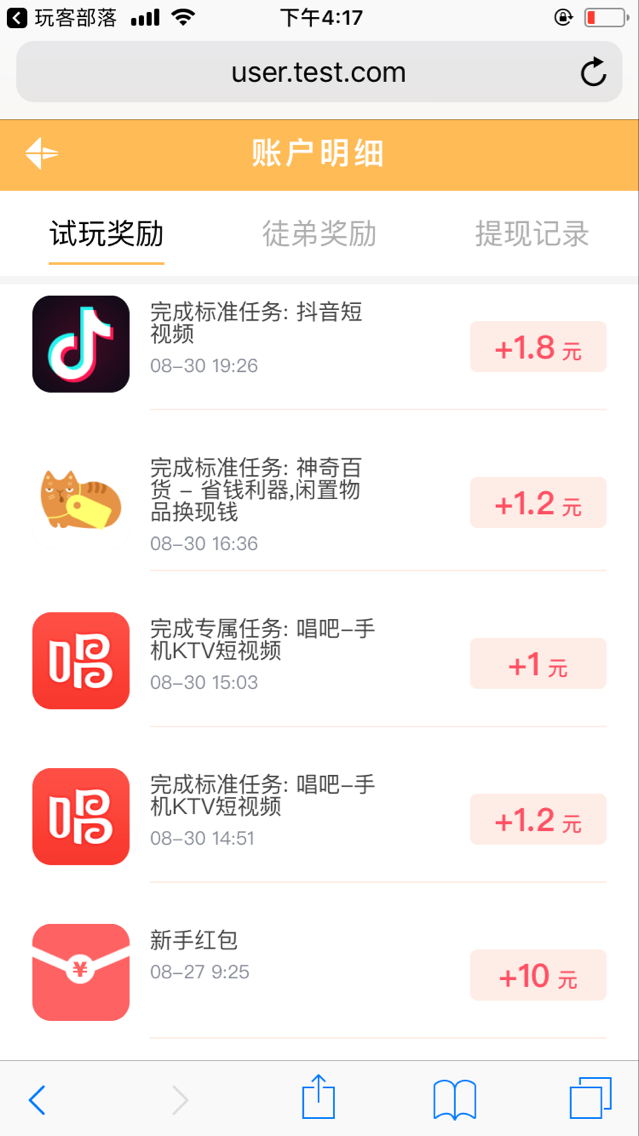Tap the user.test.com address field

pyautogui.click(x=319, y=72)
